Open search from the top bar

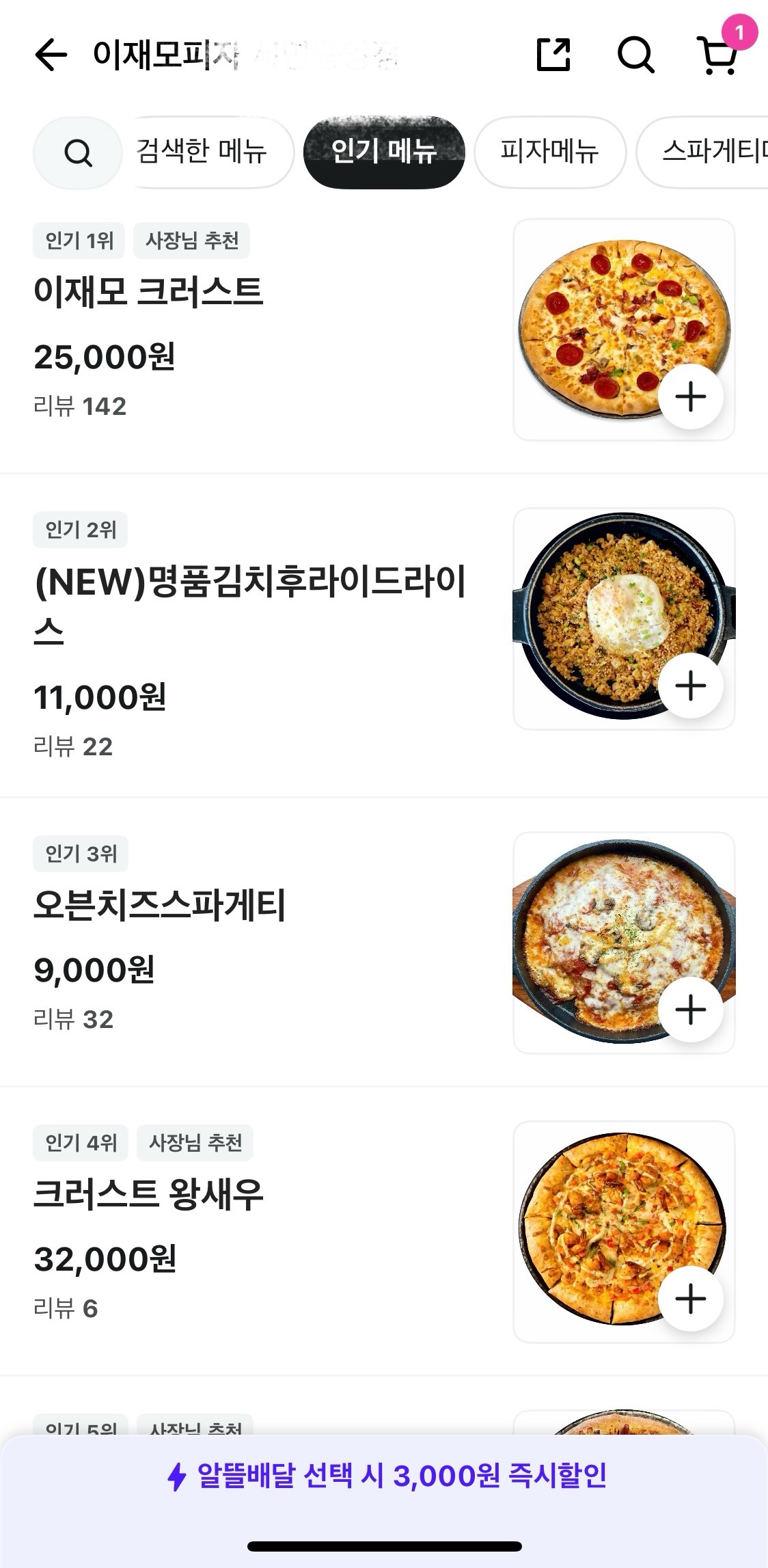[635, 55]
